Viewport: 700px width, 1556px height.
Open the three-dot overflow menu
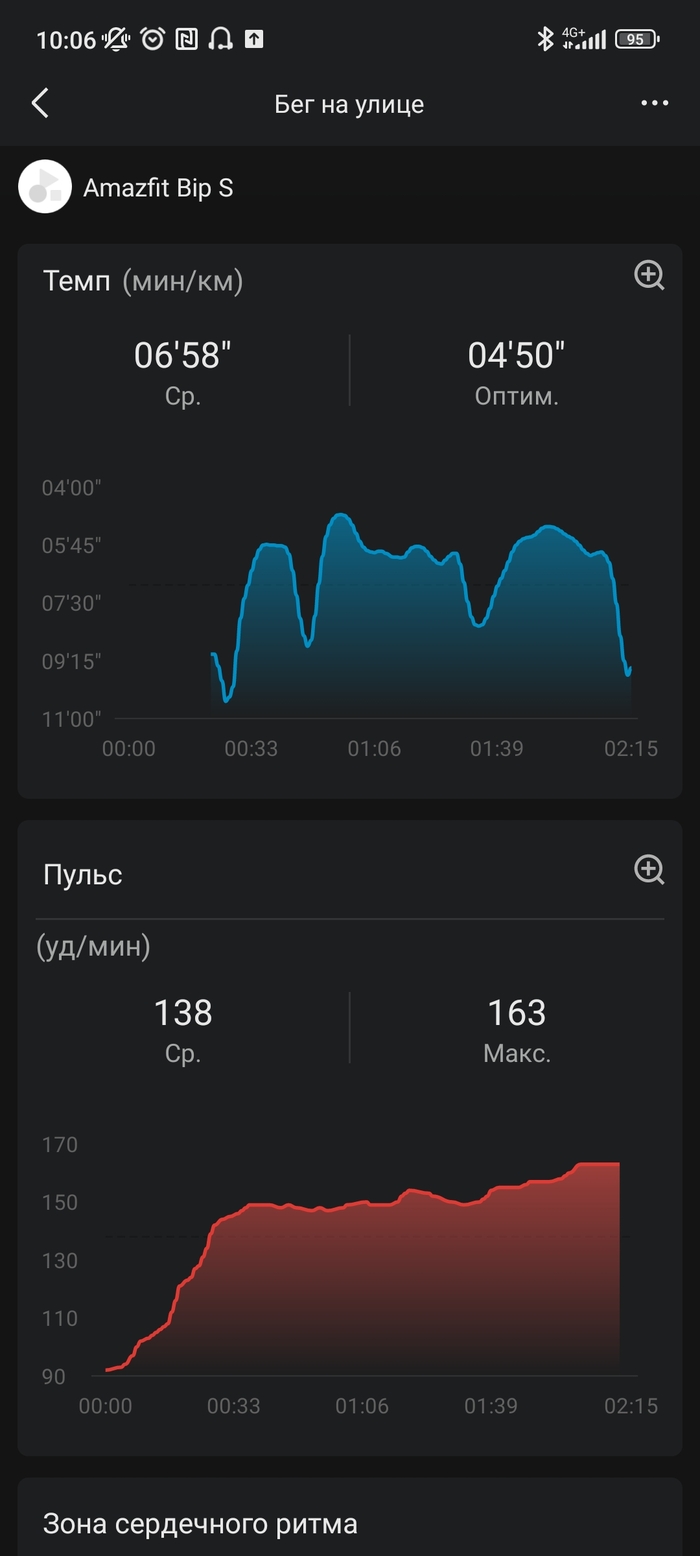[654, 103]
